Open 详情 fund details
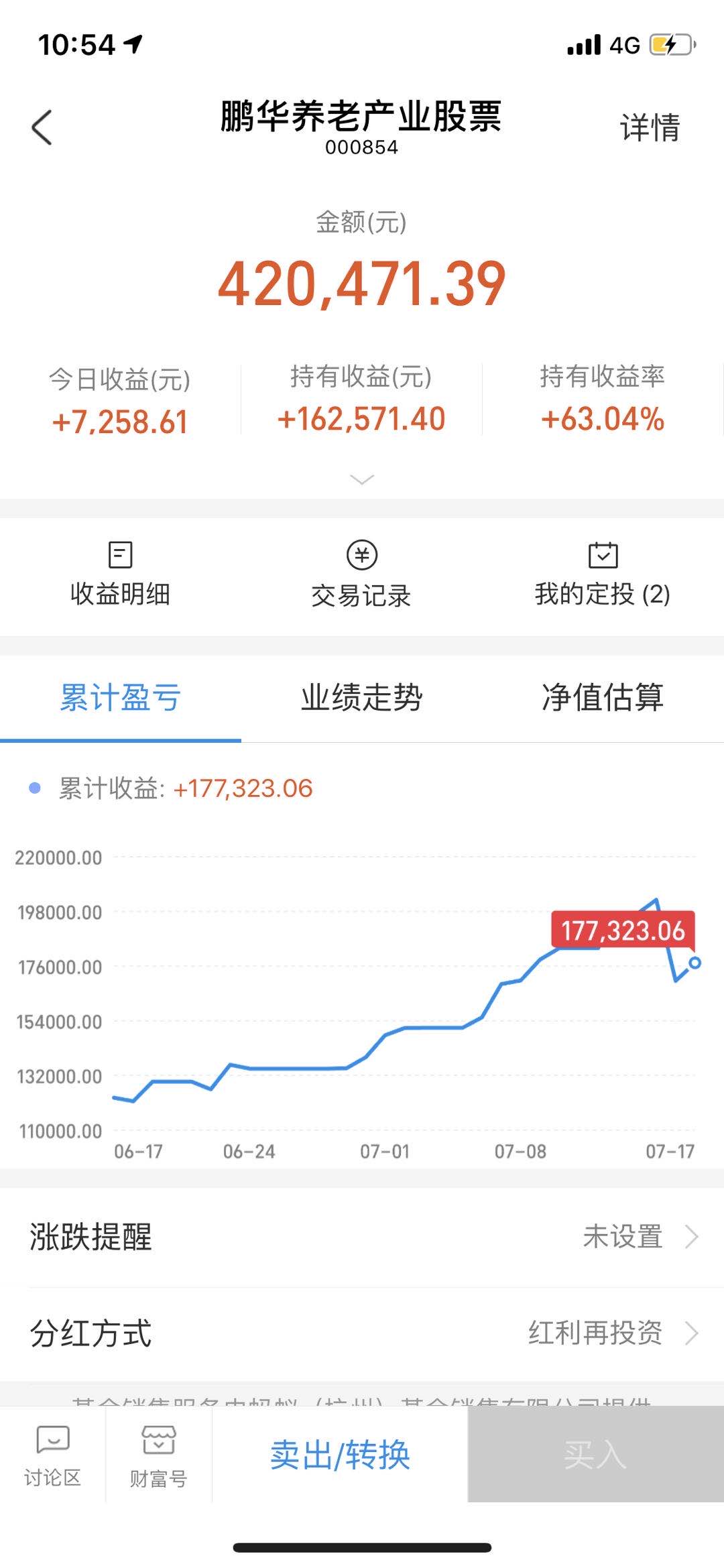724x1568 pixels. point(650,127)
